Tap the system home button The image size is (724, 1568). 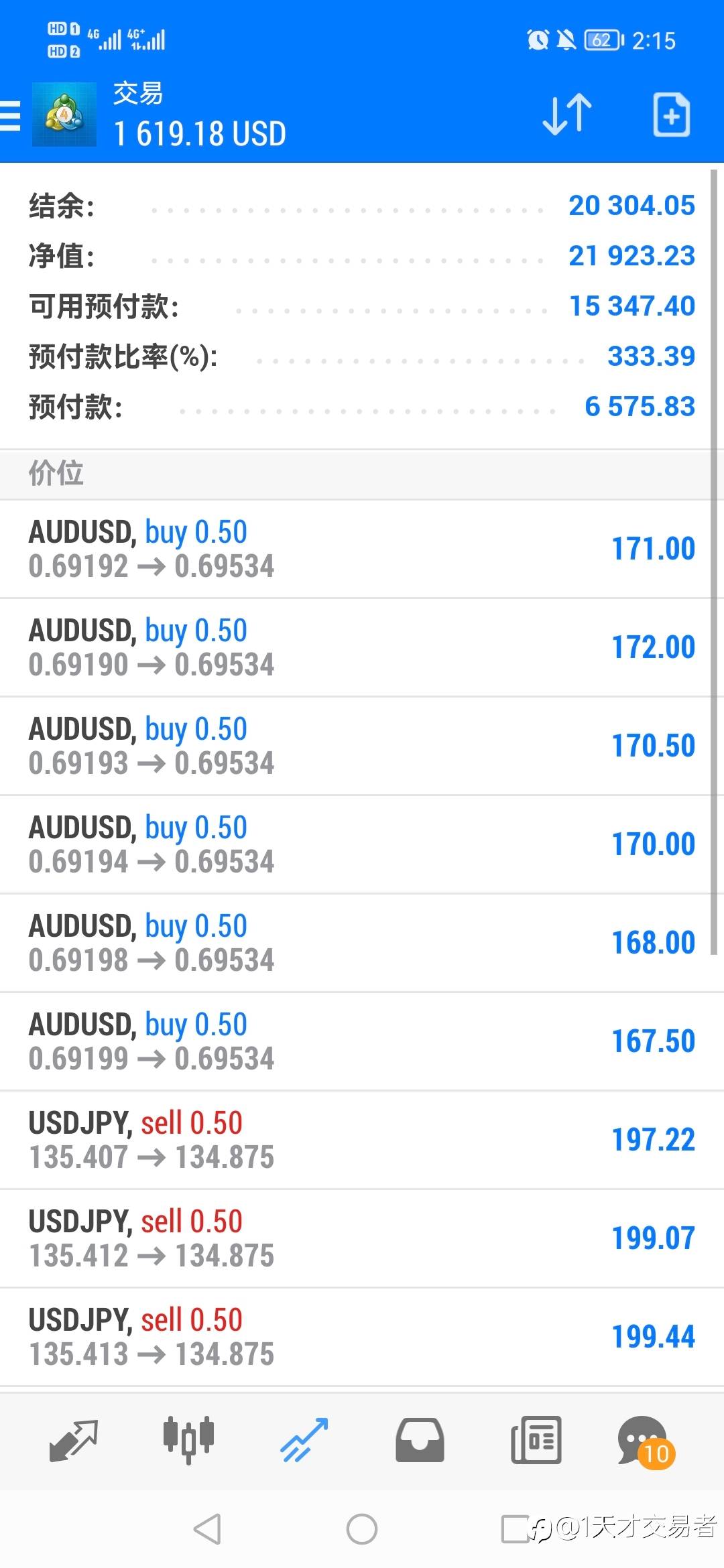coord(362,1529)
